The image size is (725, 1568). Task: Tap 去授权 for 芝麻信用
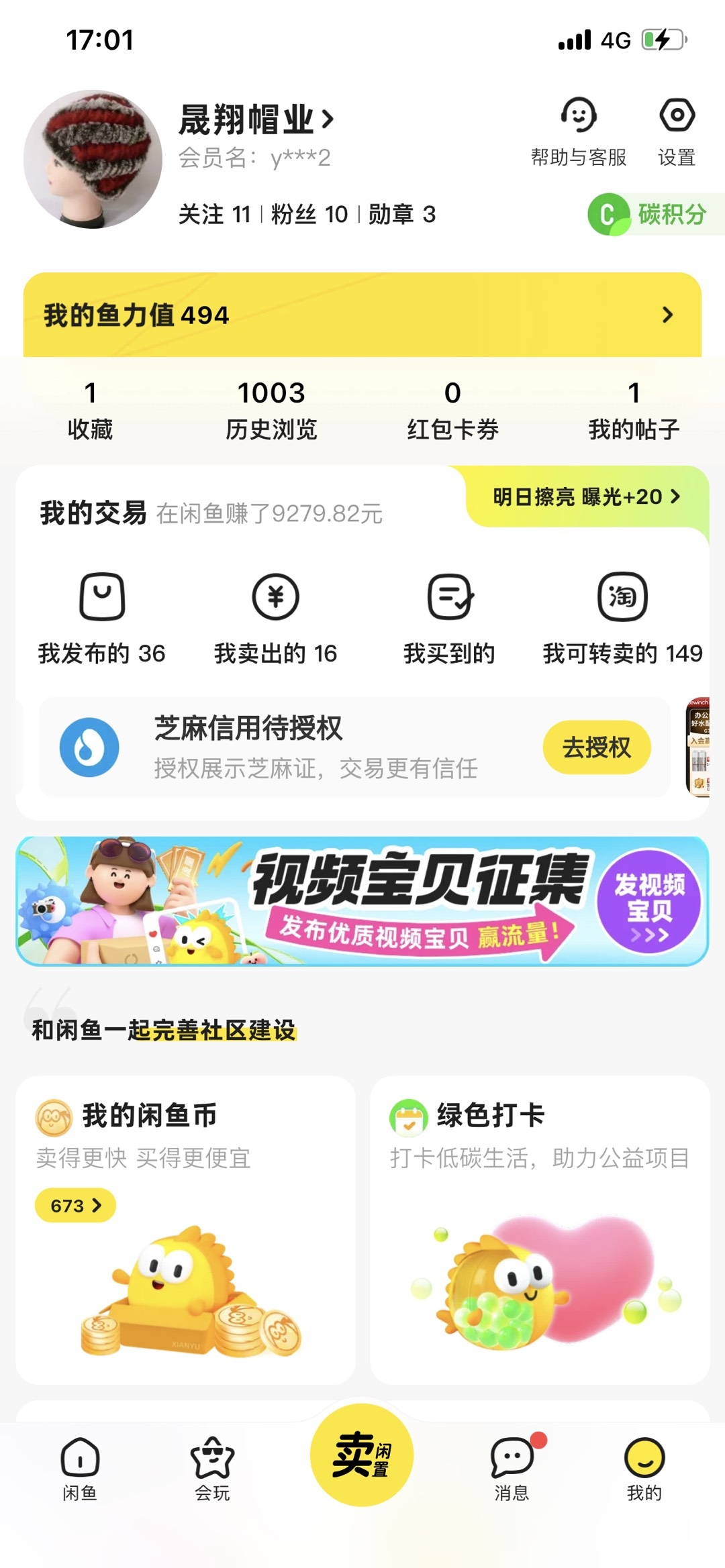pyautogui.click(x=596, y=747)
